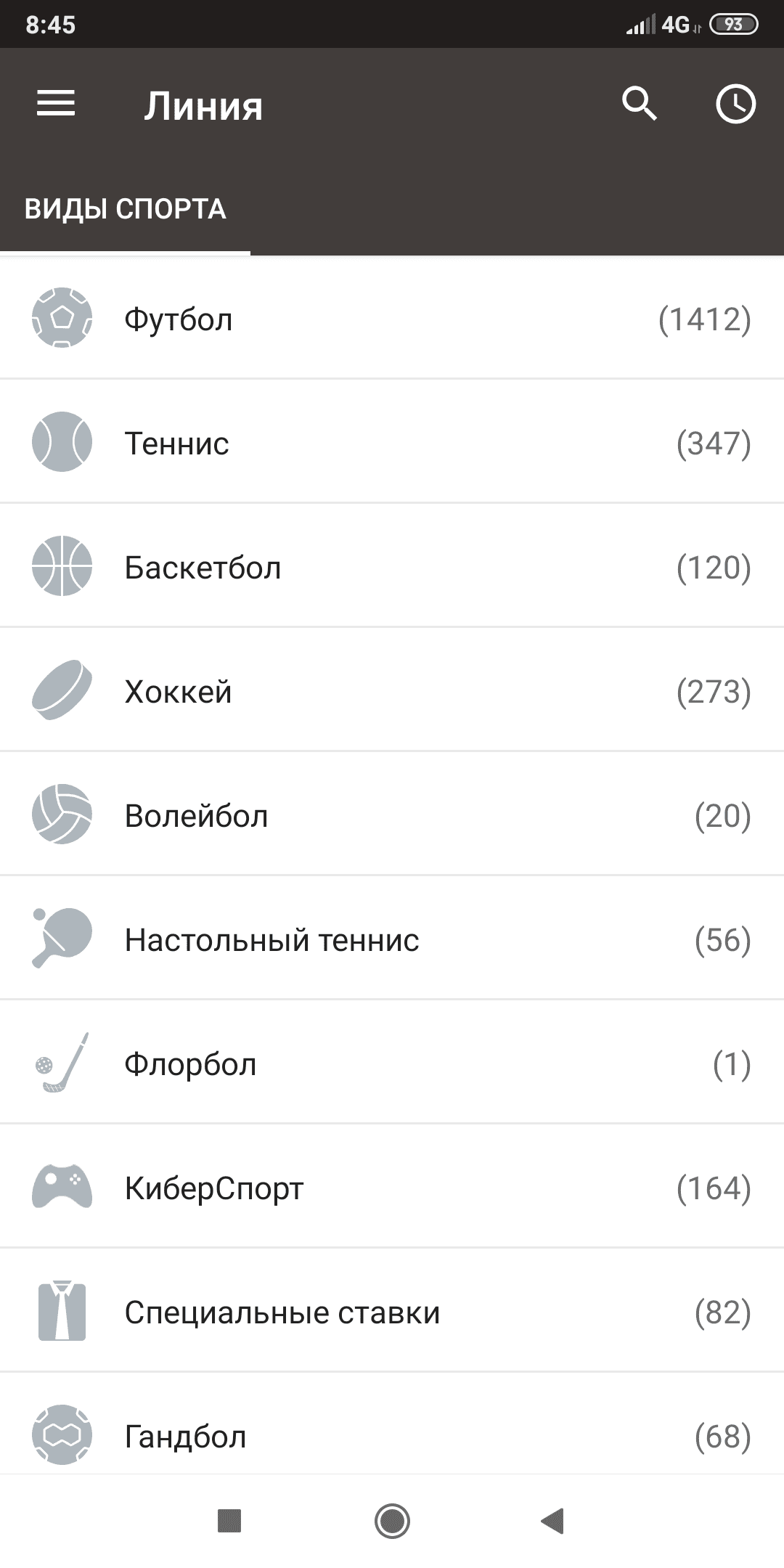View Волейбол events

pos(392,814)
